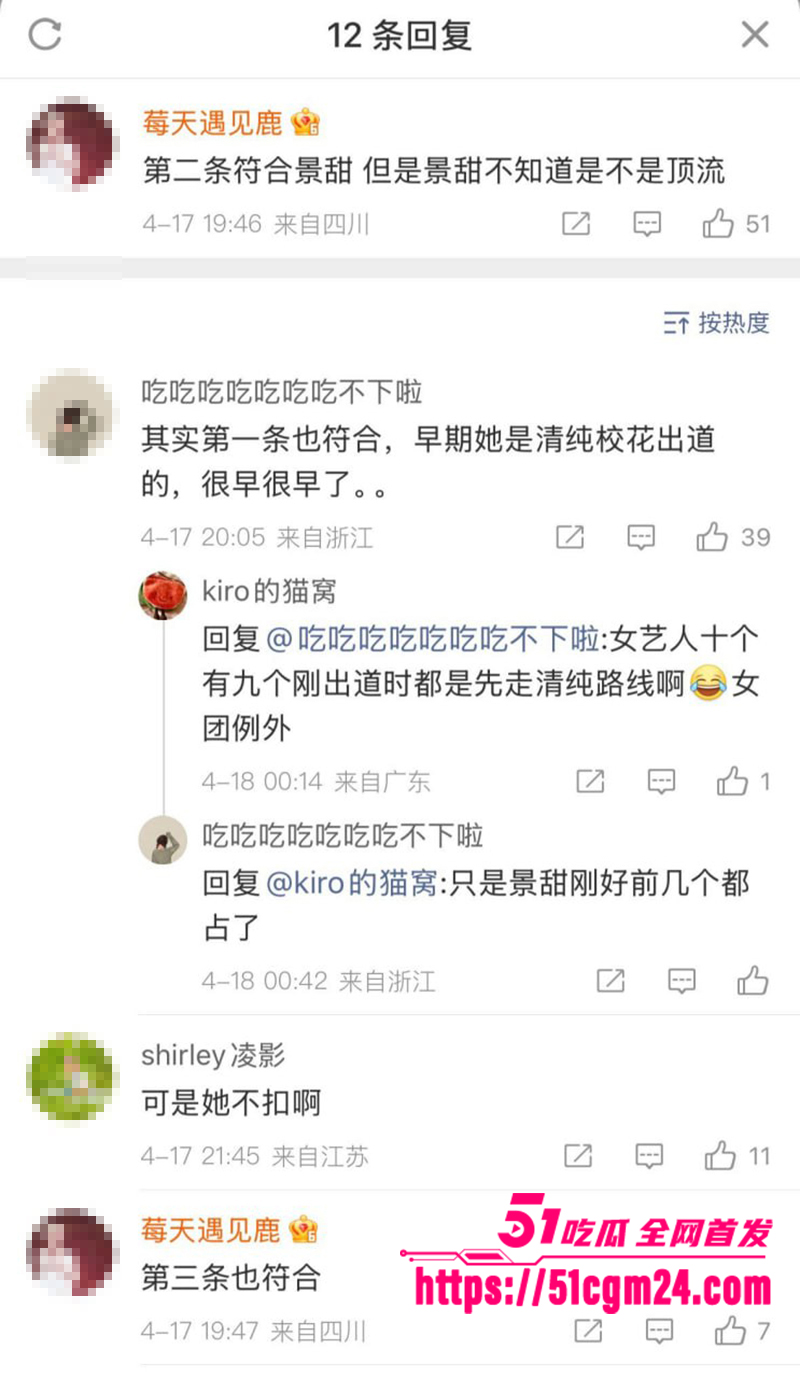
Task: Tap the 12 条回复 title bar
Action: pos(400,34)
